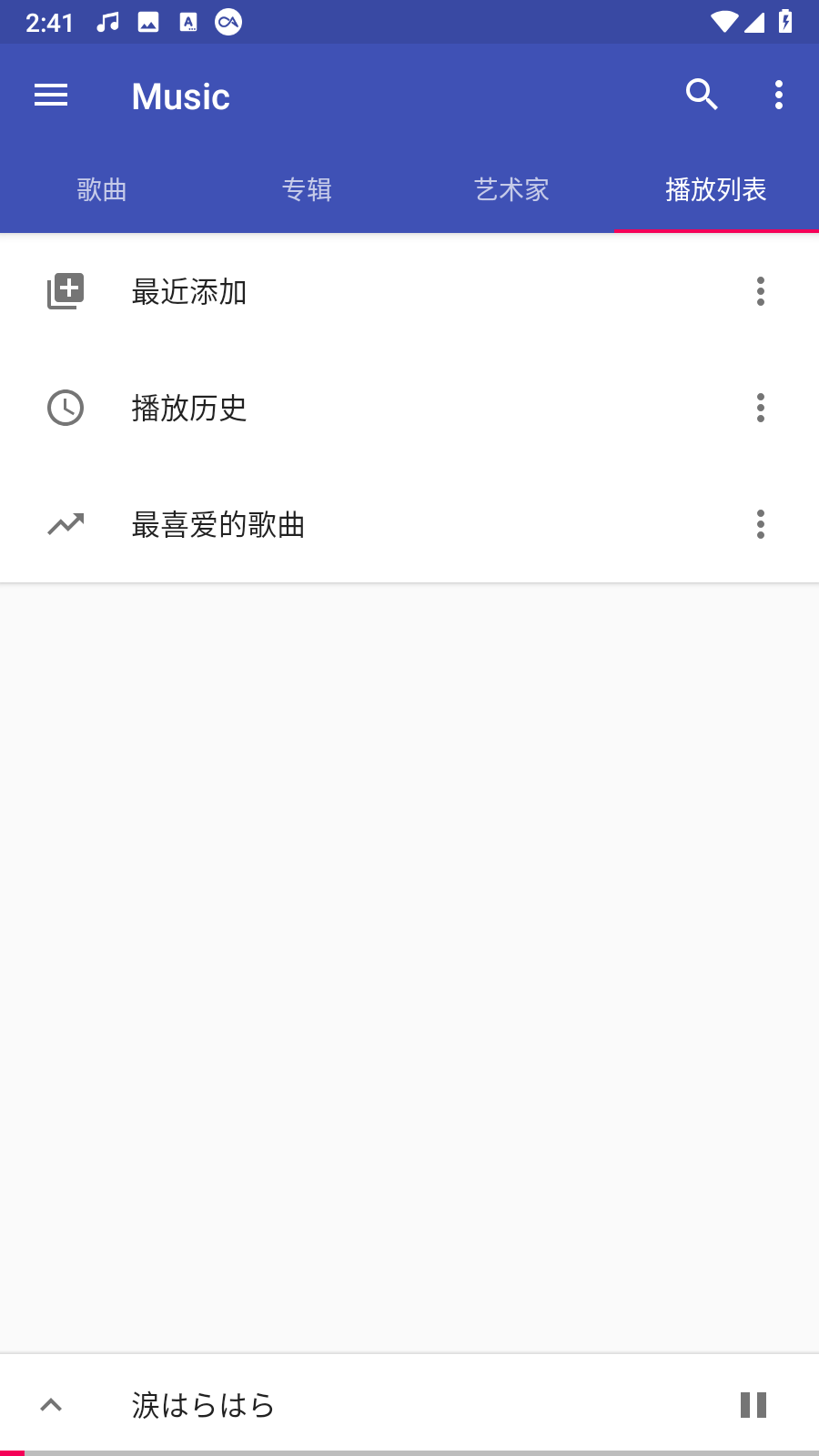
Task: Switch to the 歌曲 tab
Action: [102, 189]
